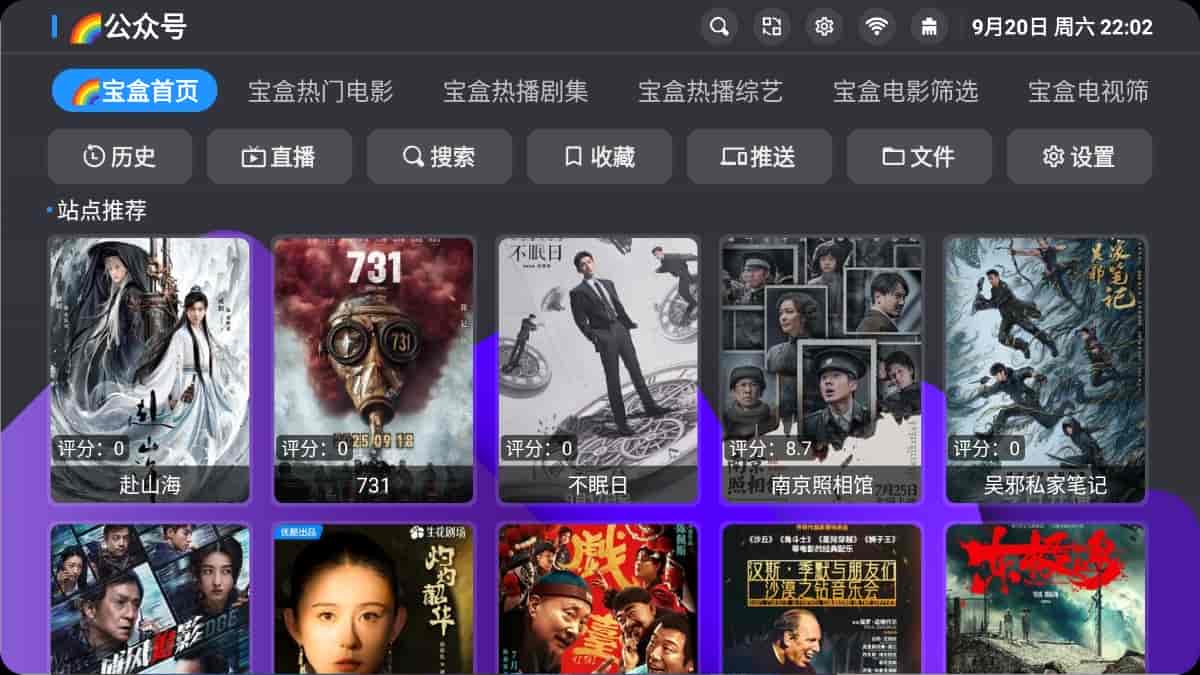Open the settings gear icon in the top bar
Screen dimensions: 1200x675
(x=824, y=27)
